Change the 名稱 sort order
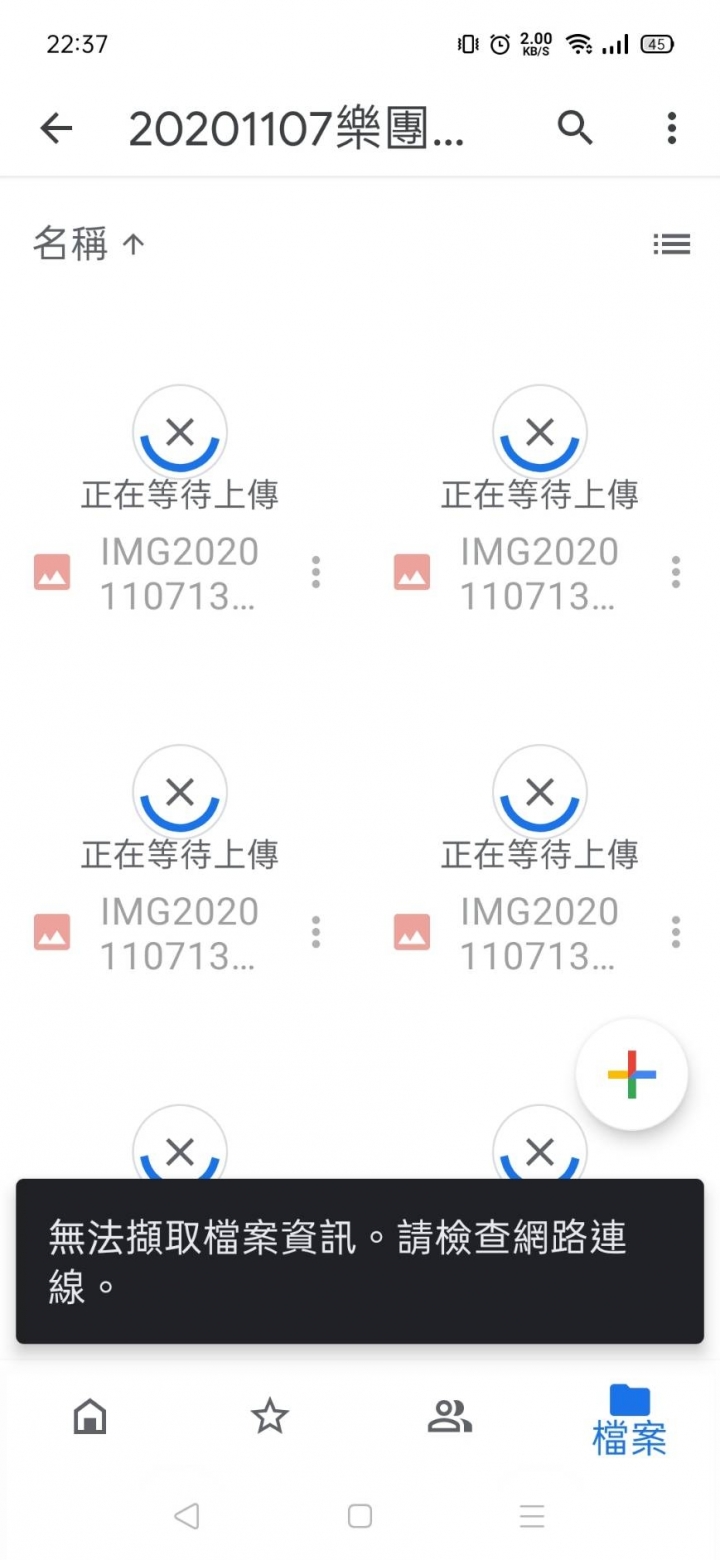 click(89, 243)
